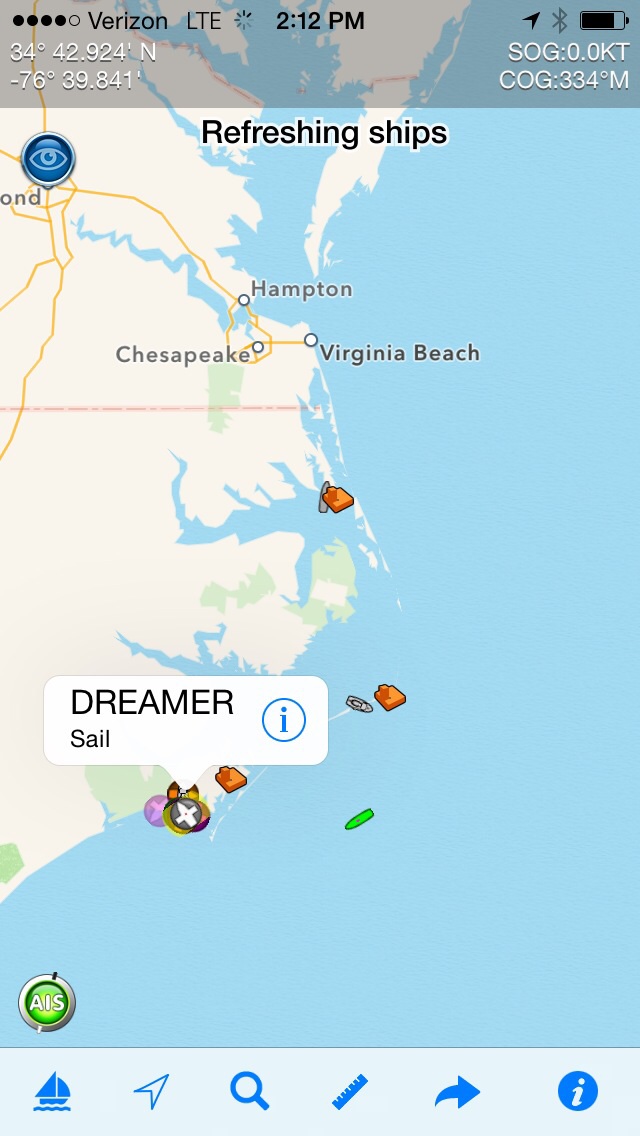Open the ship search magnifier
Screen dimensions: 640x1136
(x=250, y=1091)
